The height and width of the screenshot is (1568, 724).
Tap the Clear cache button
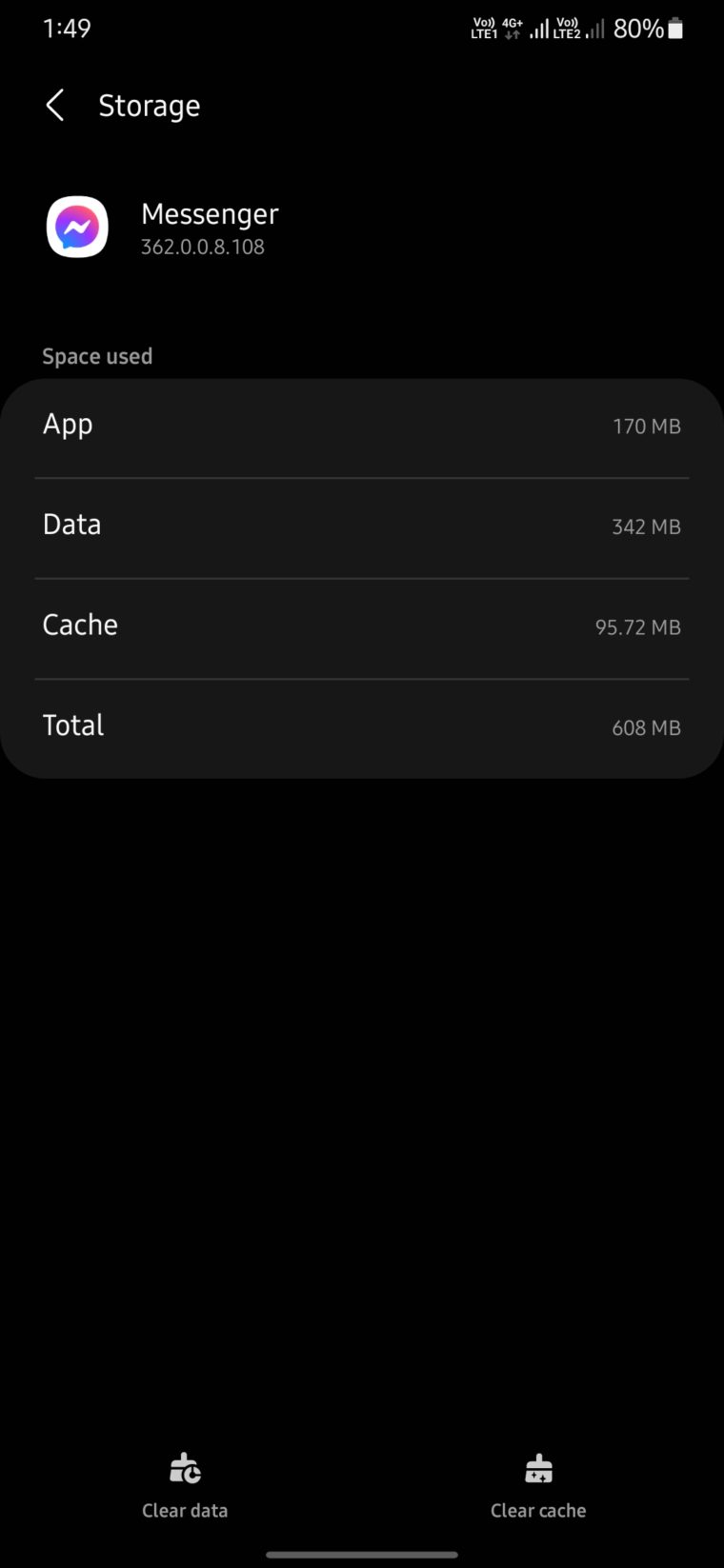click(538, 1510)
